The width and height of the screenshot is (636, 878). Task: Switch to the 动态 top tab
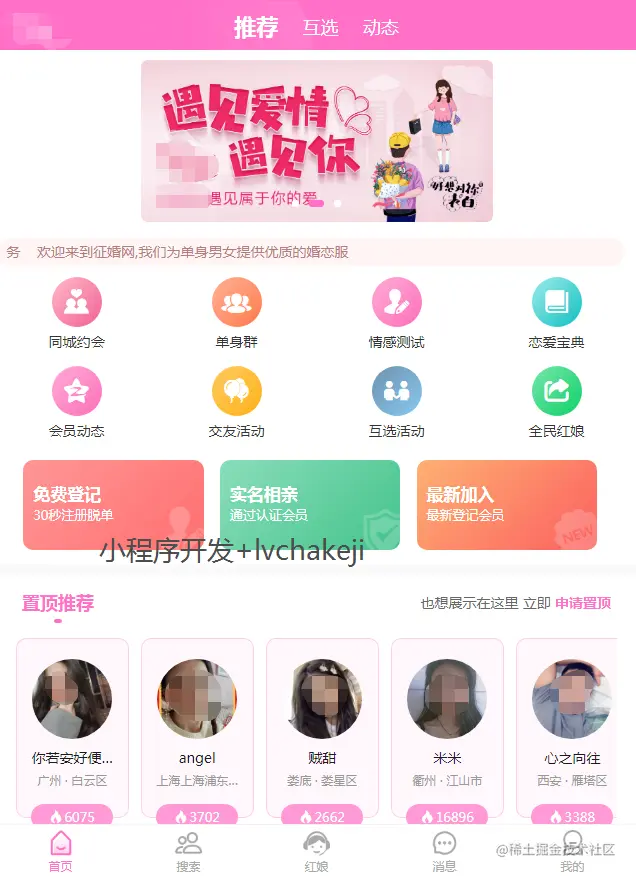pyautogui.click(x=380, y=28)
